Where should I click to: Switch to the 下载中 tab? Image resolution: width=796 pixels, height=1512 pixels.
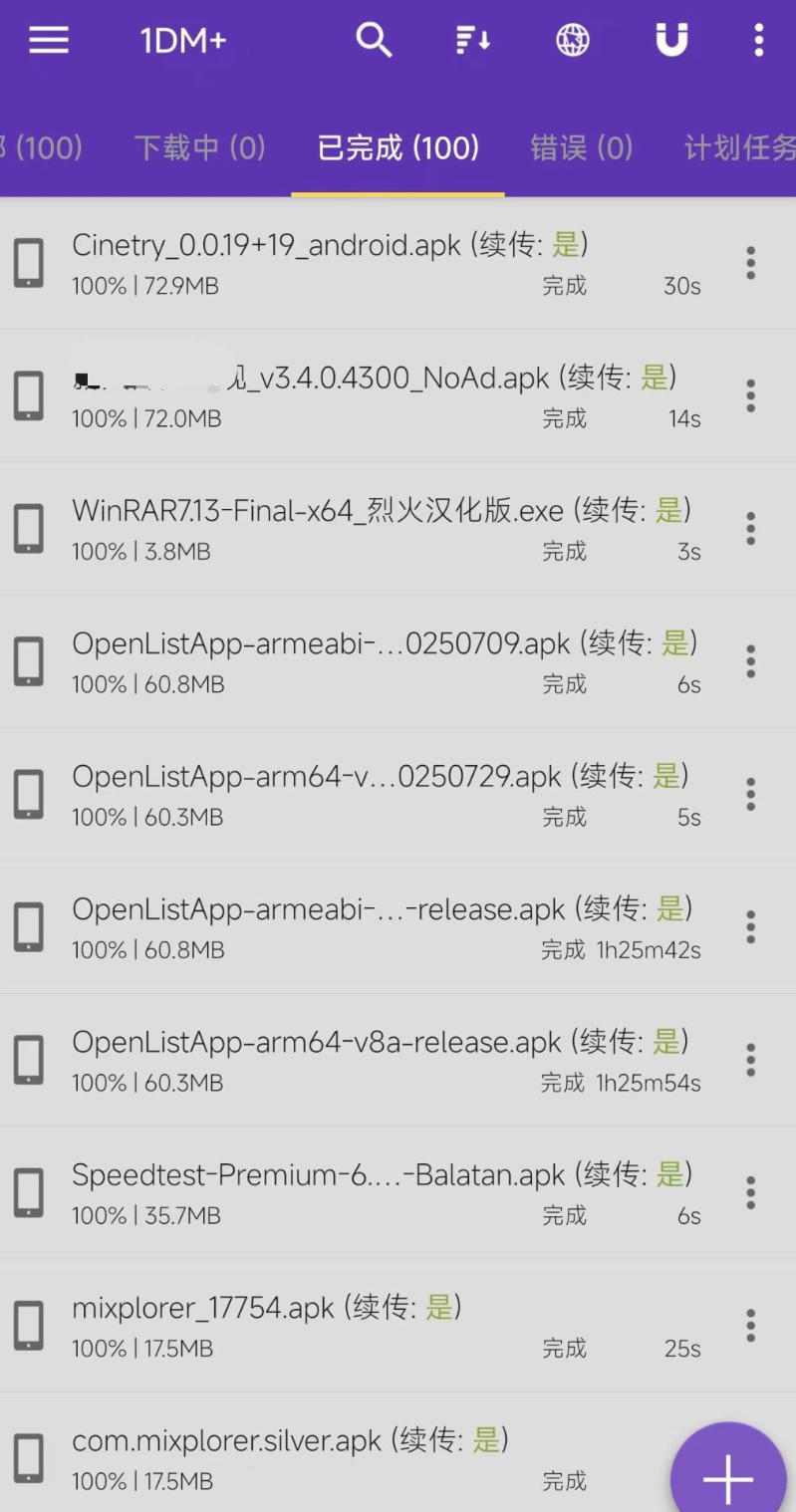[199, 147]
